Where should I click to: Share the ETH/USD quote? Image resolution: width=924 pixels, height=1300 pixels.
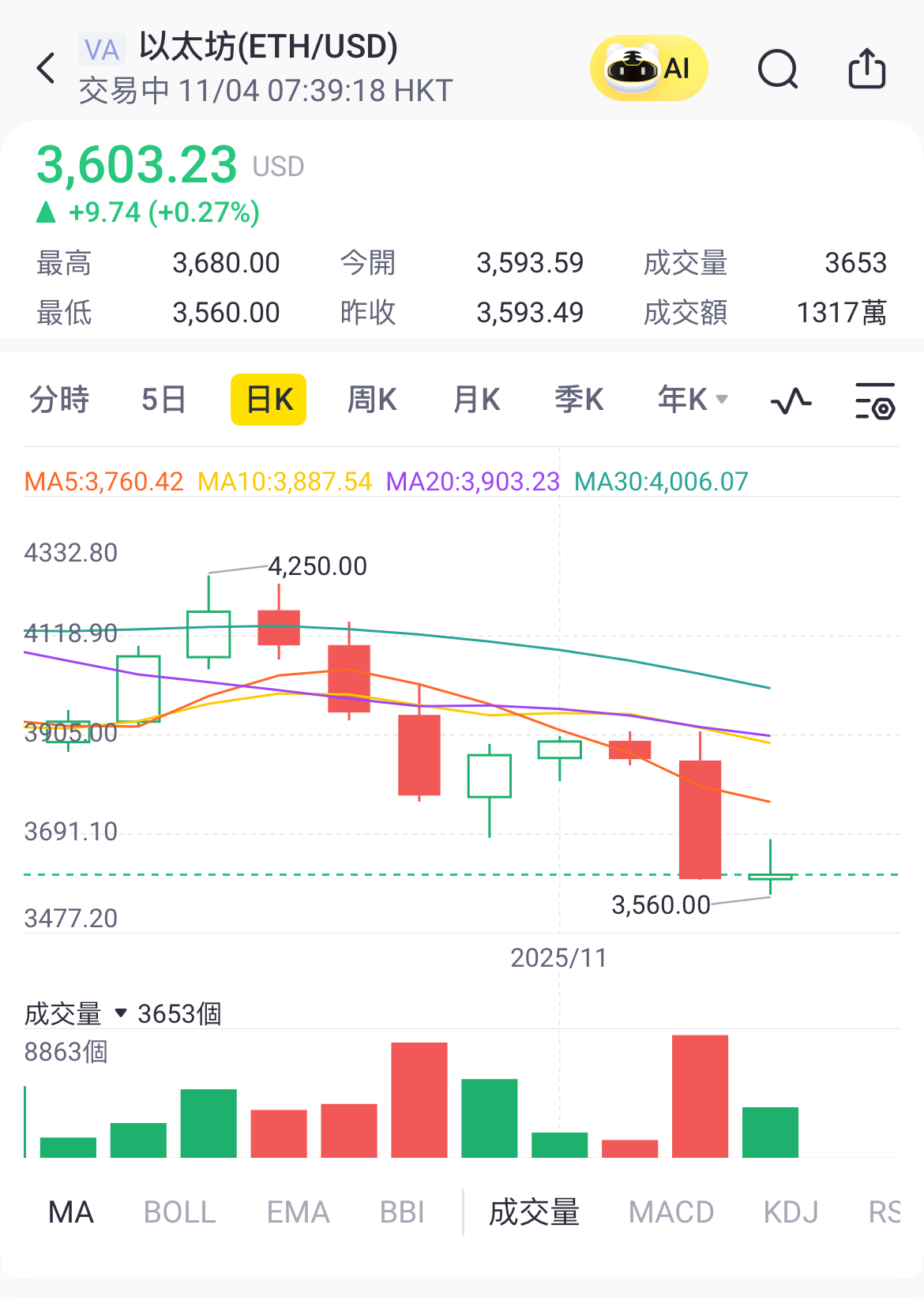pos(866,69)
